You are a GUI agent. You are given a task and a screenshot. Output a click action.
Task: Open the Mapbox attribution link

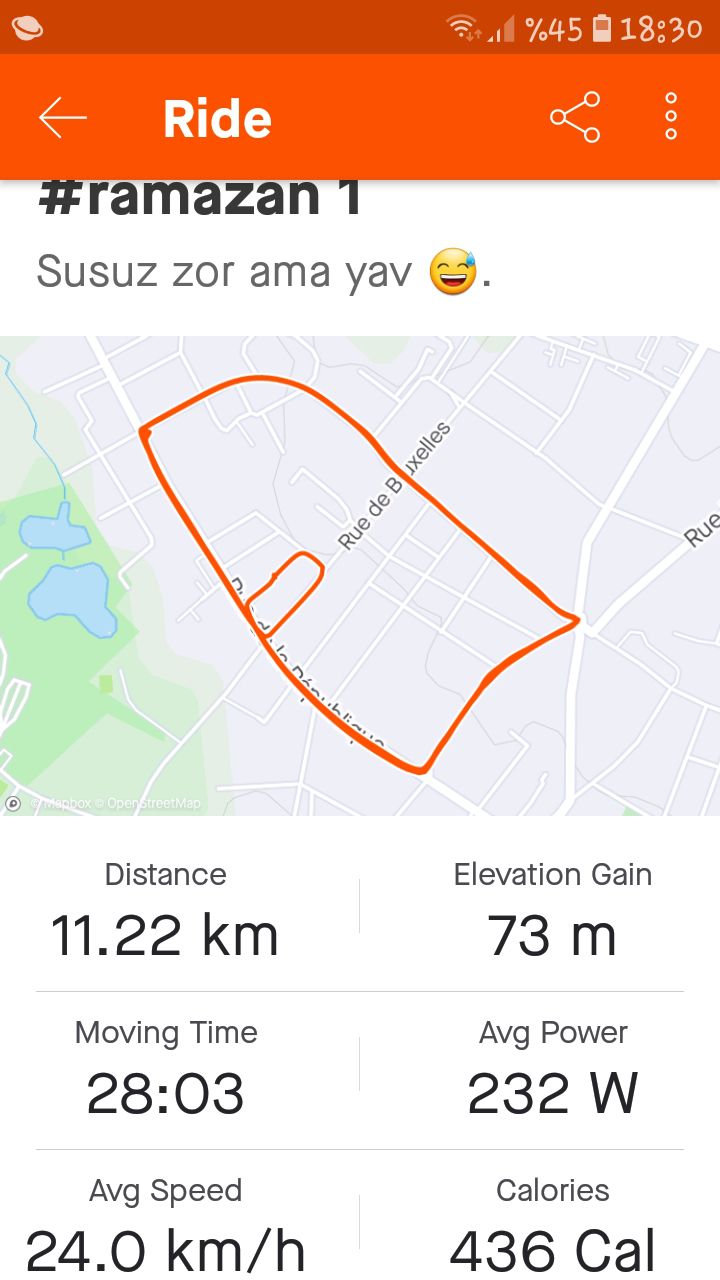[x=60, y=803]
